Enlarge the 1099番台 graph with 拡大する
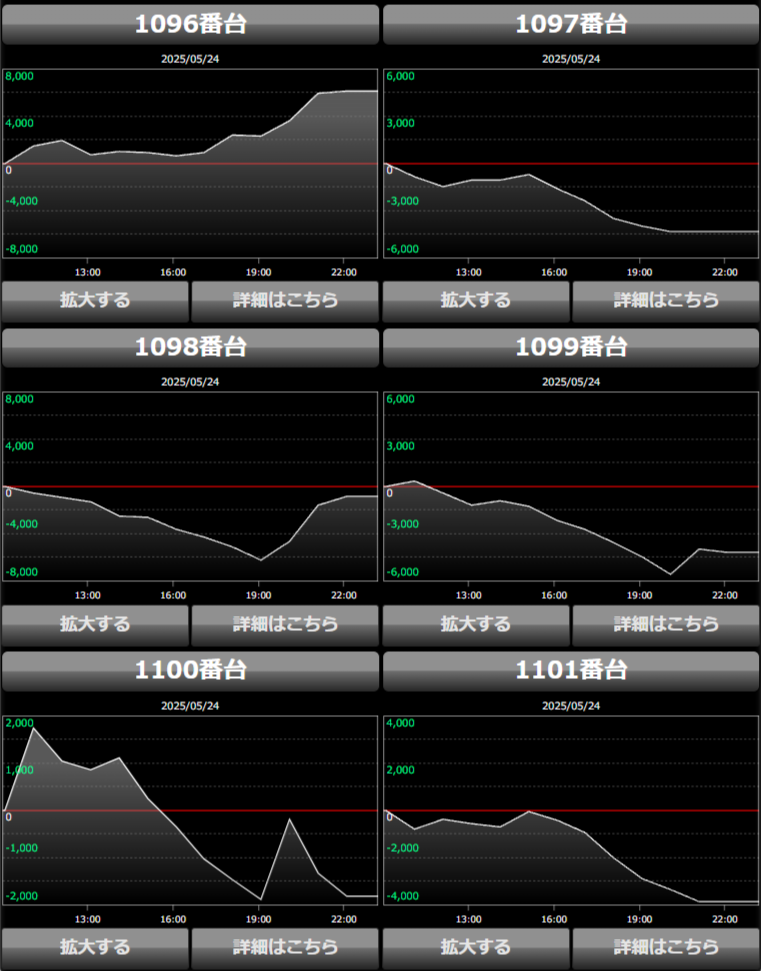The width and height of the screenshot is (761, 971). 476,624
